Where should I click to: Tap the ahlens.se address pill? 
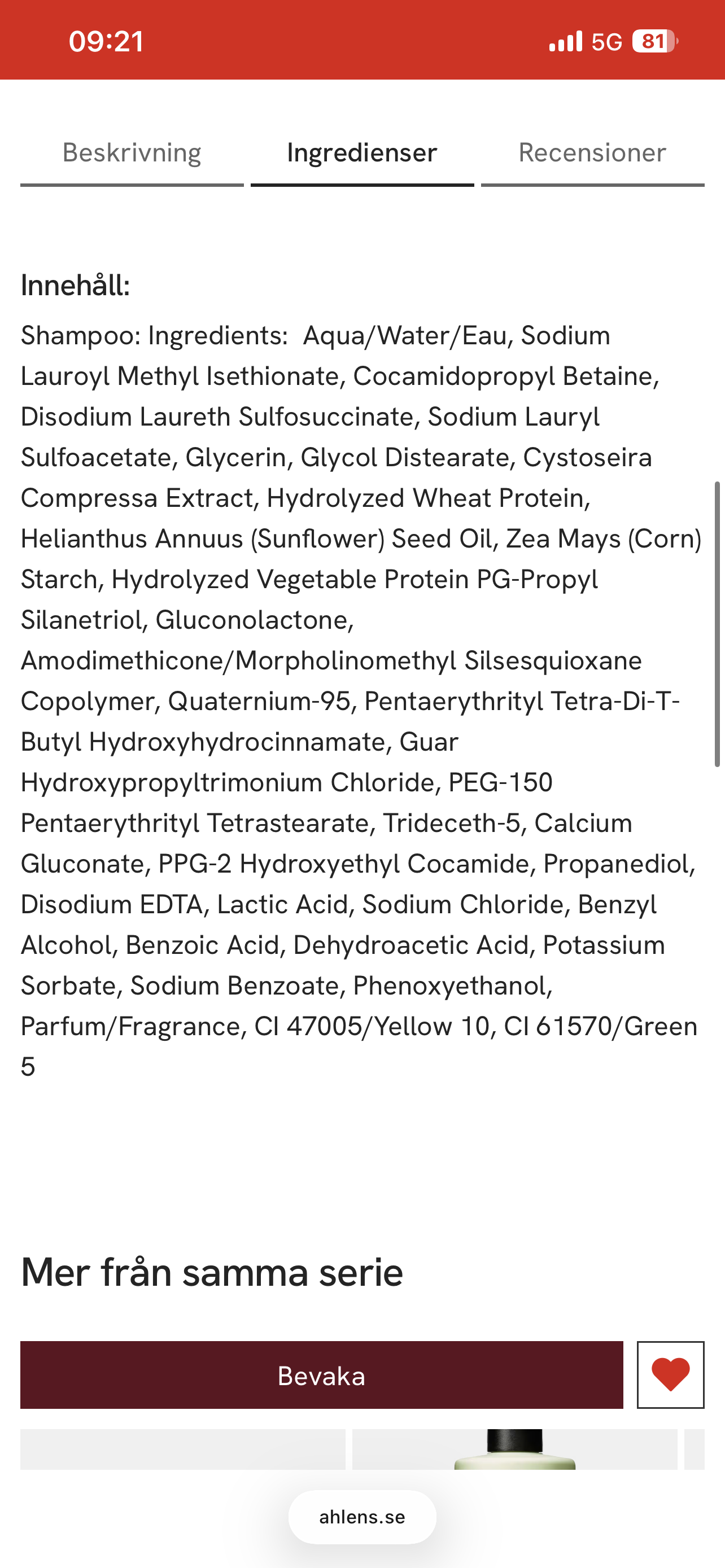(362, 1517)
